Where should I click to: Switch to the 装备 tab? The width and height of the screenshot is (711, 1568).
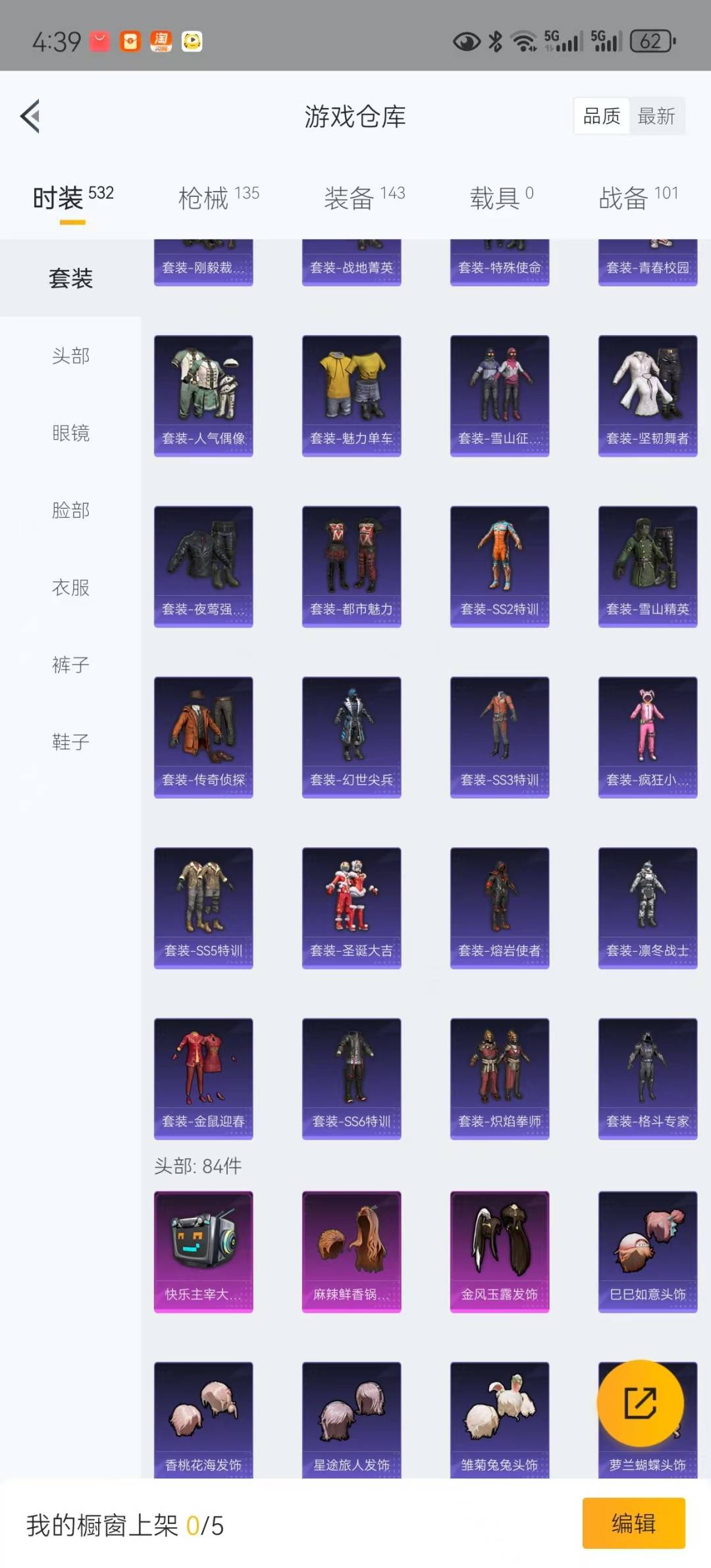click(364, 196)
